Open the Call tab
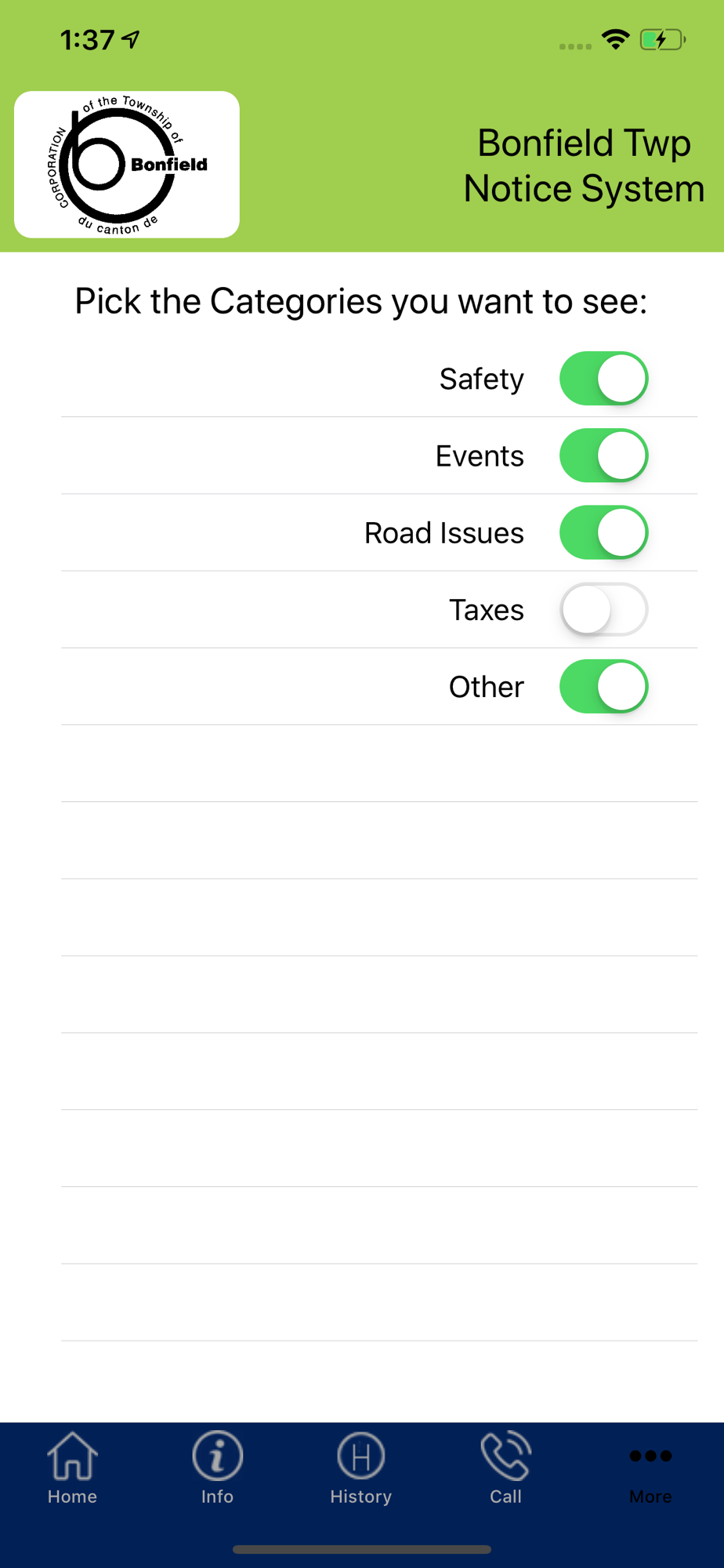 (x=506, y=1468)
